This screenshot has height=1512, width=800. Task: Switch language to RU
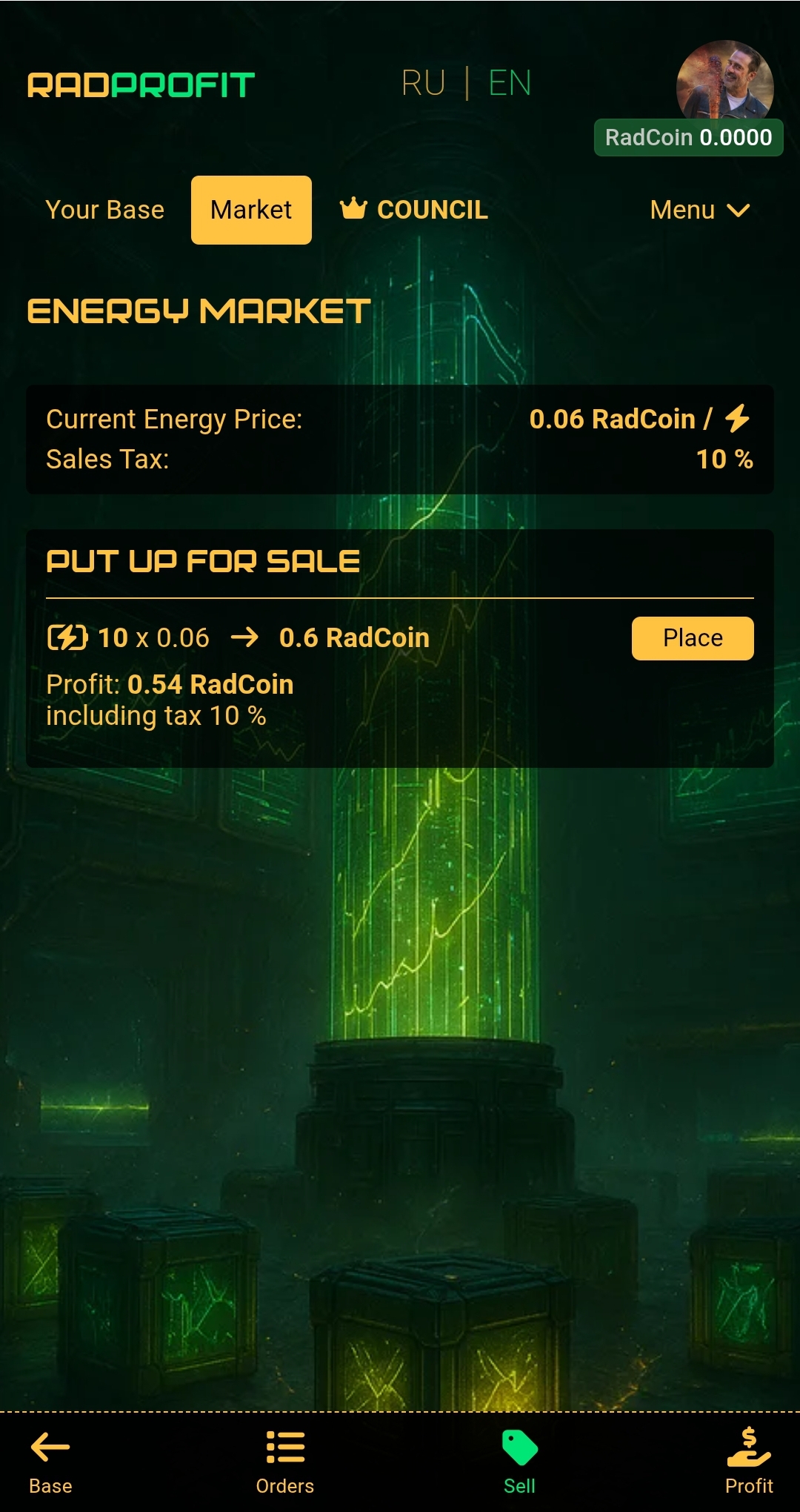(424, 83)
